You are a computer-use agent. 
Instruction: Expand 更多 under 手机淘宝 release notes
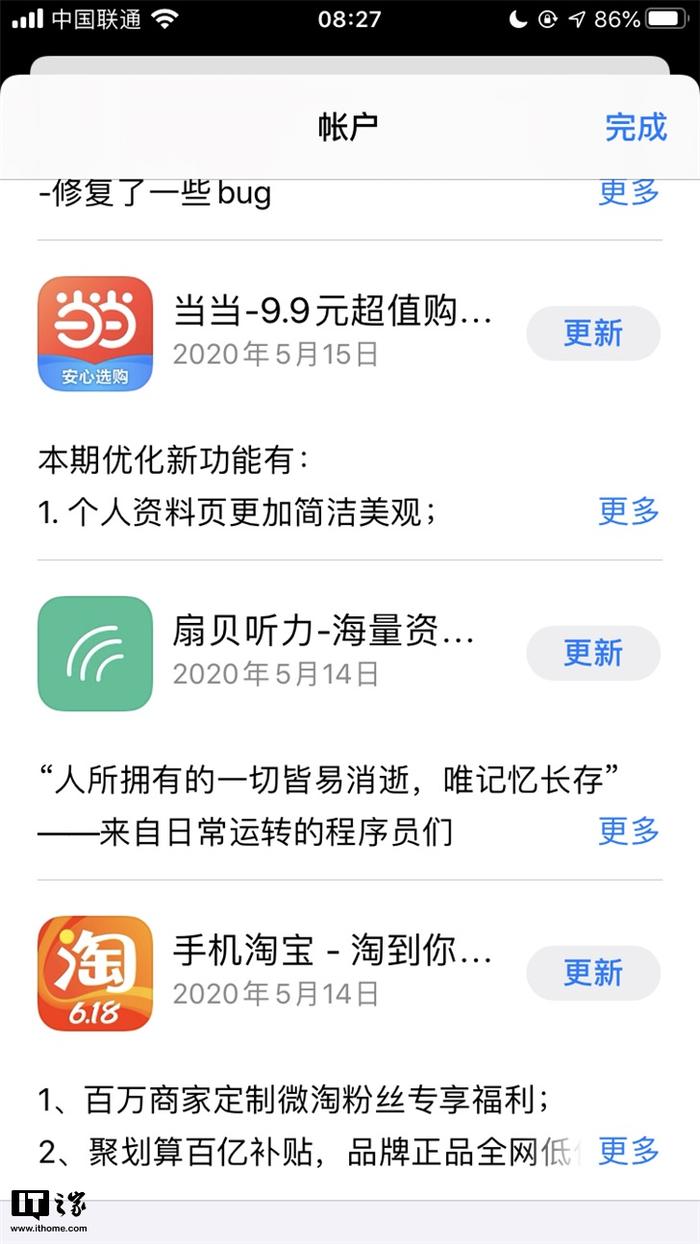click(629, 1150)
